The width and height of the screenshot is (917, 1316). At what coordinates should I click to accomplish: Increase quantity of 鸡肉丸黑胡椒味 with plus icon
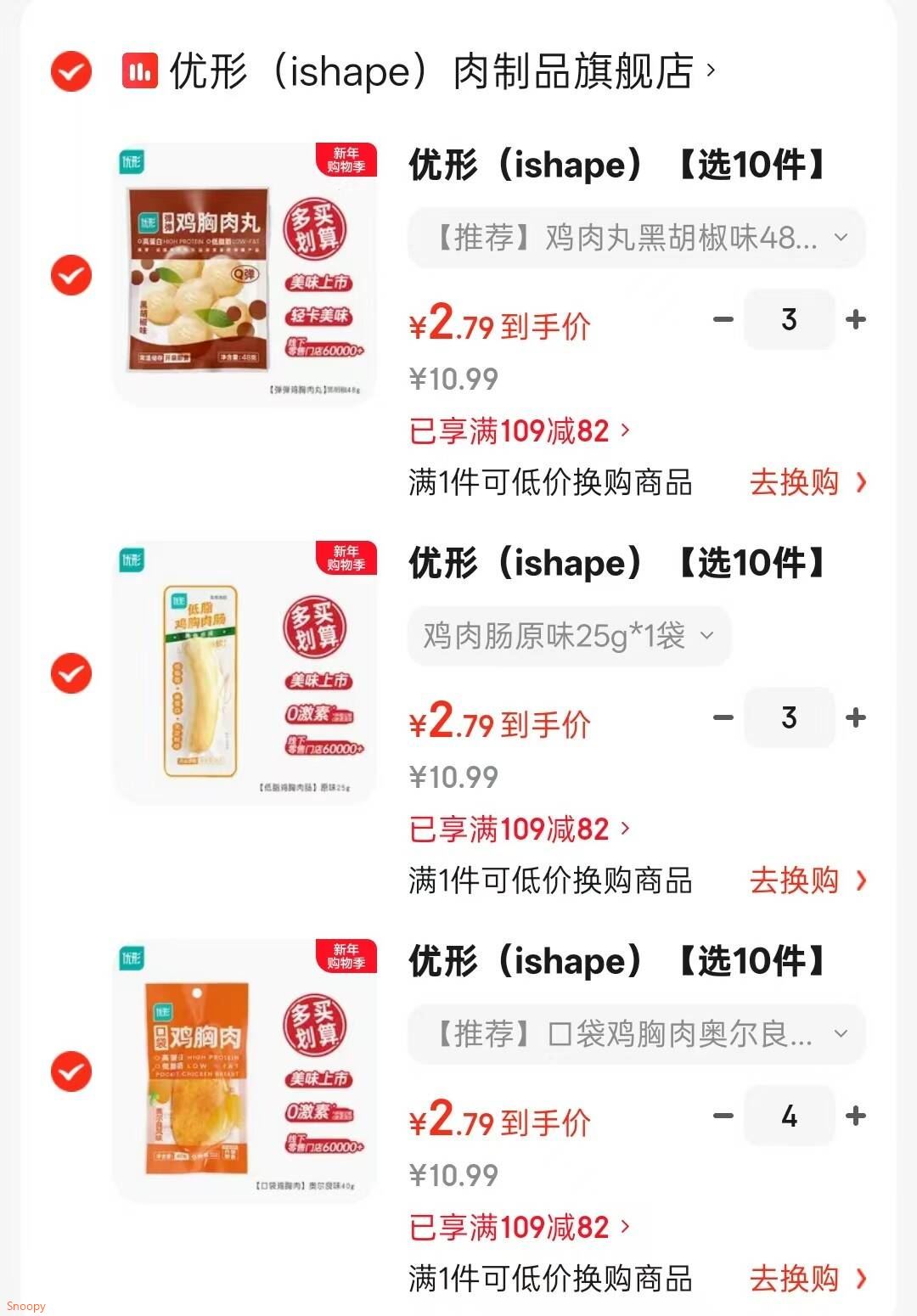coord(855,319)
